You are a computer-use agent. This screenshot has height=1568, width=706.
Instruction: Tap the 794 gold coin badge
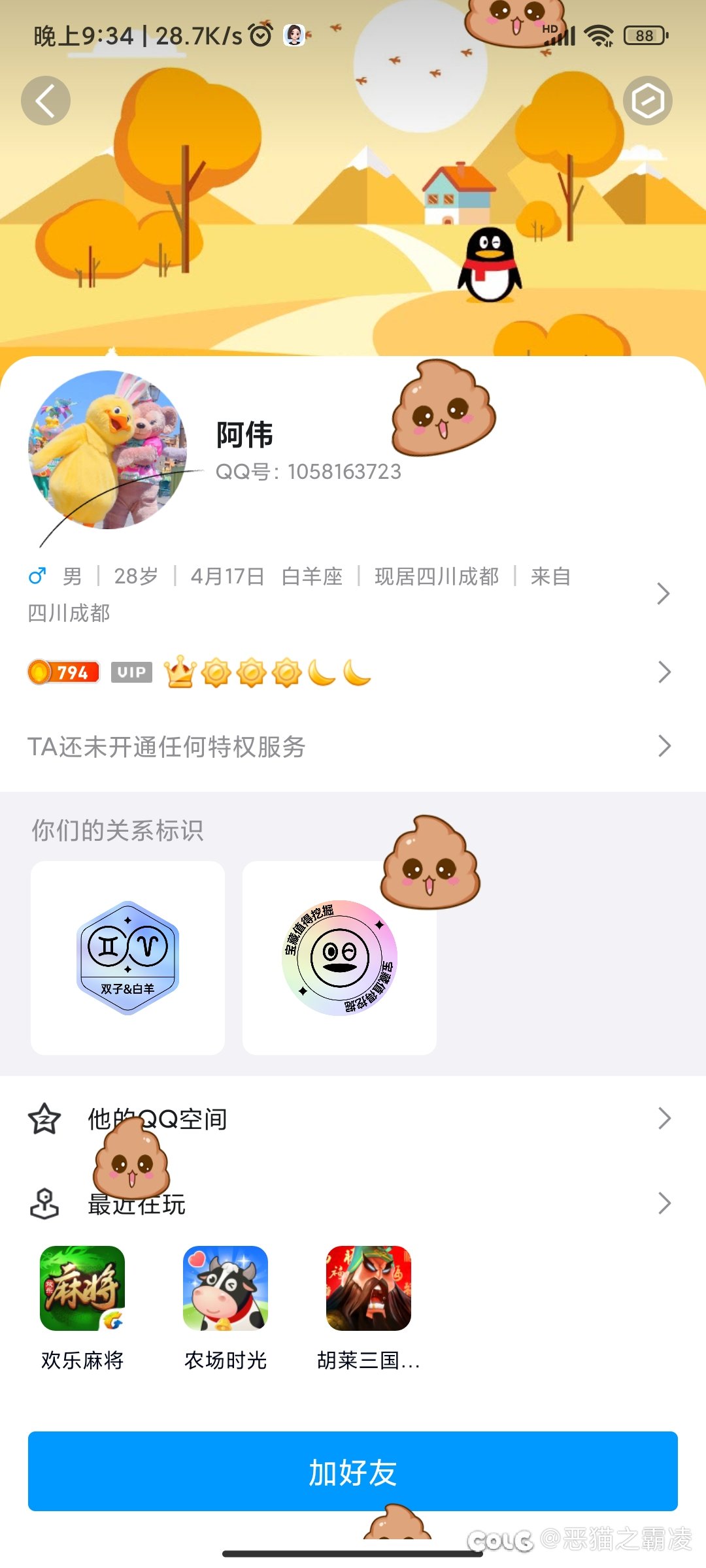64,672
